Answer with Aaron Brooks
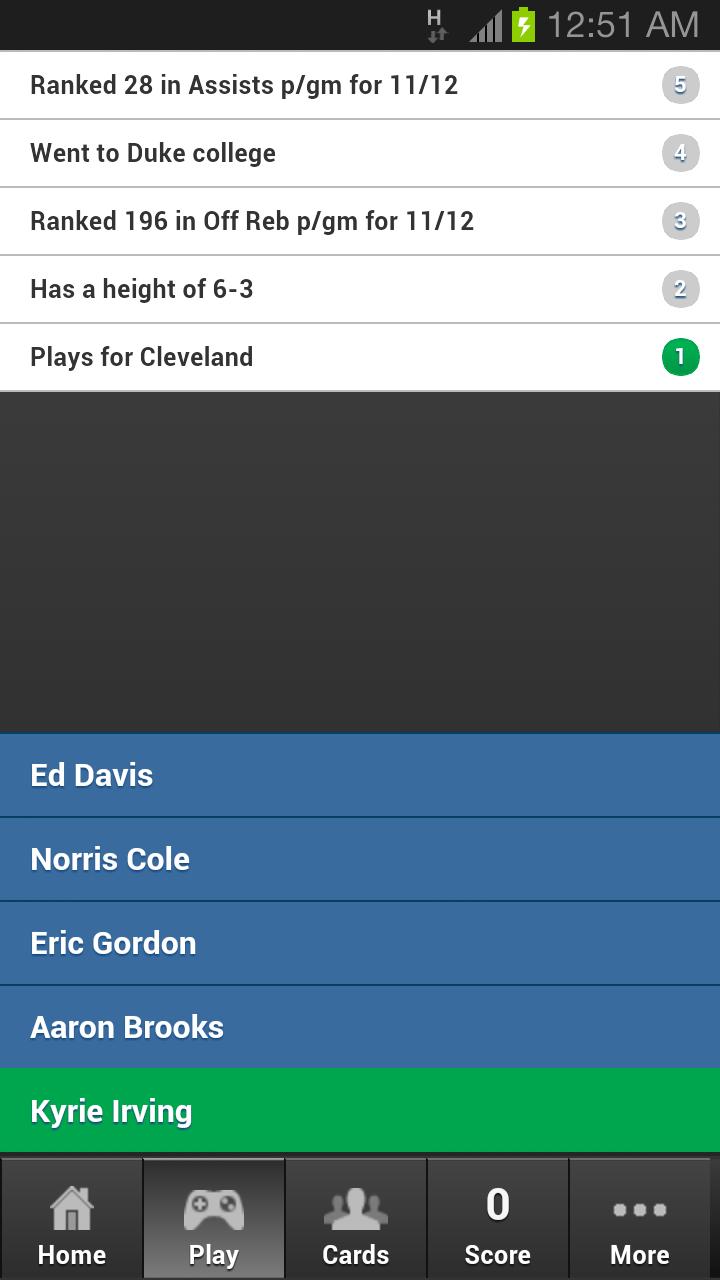The height and width of the screenshot is (1280, 720). point(360,1027)
